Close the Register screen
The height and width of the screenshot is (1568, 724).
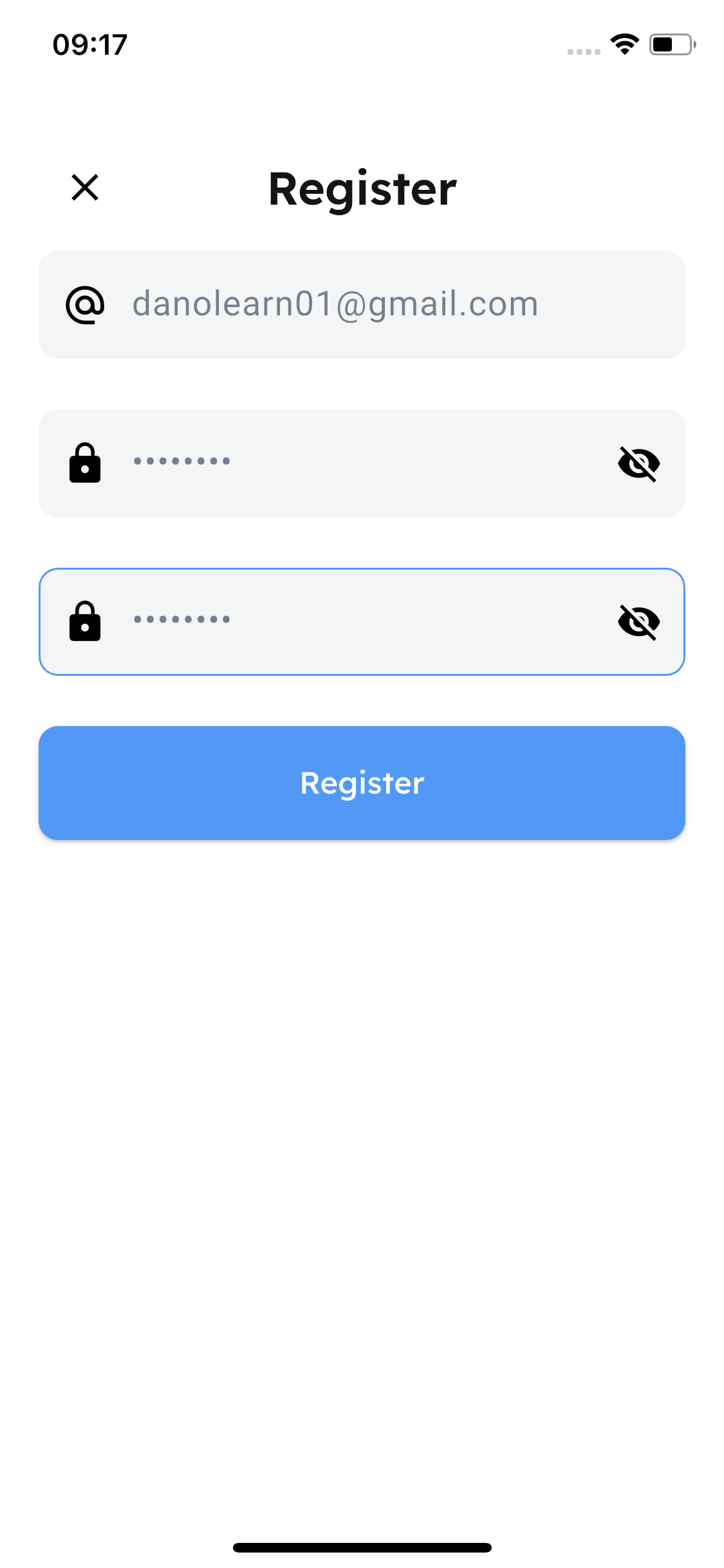(x=84, y=188)
